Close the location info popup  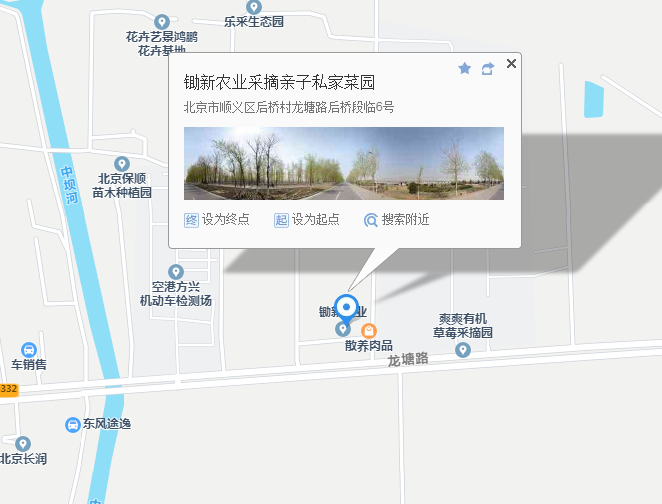point(511,64)
